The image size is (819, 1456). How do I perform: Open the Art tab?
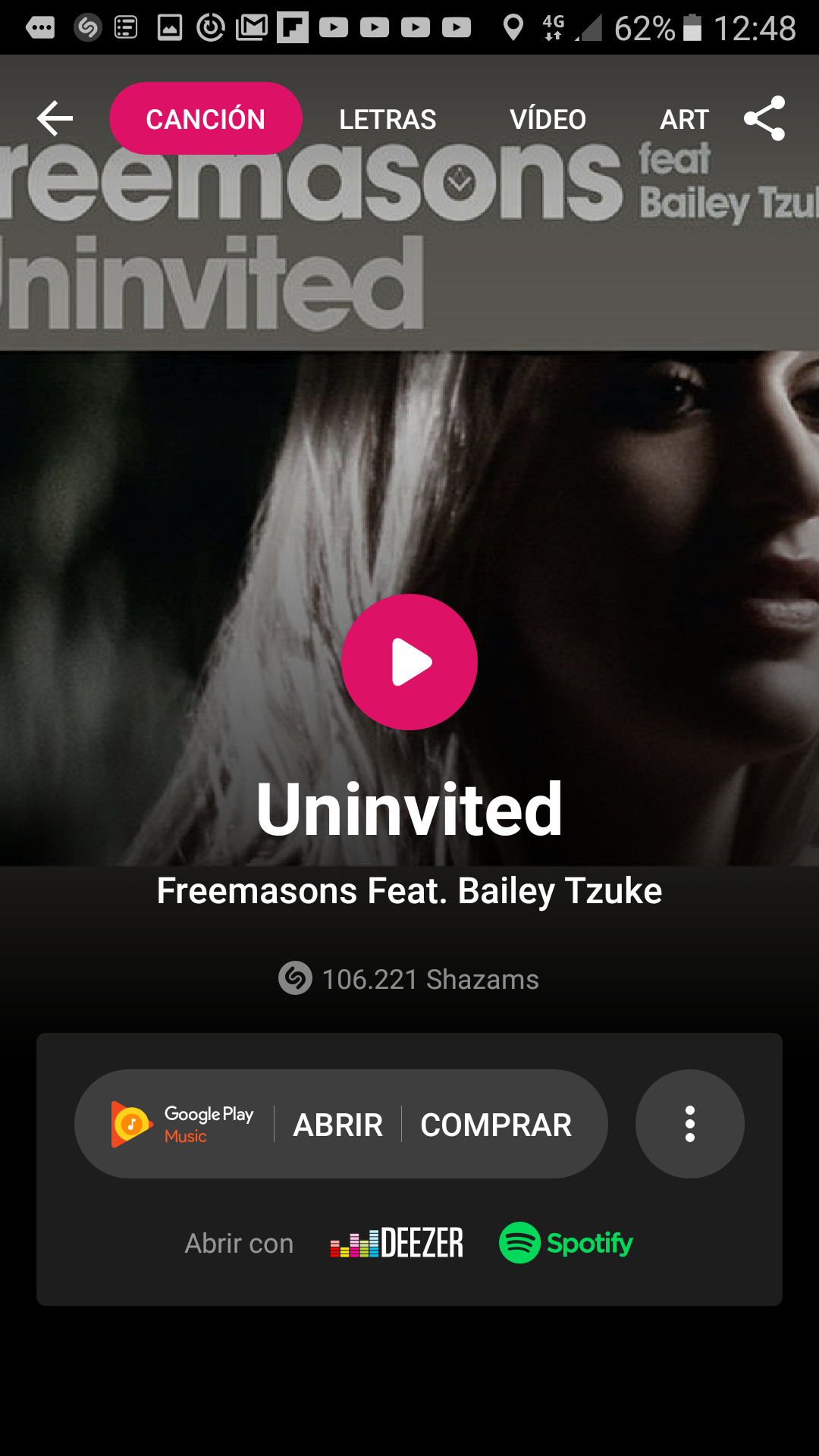pyautogui.click(x=684, y=119)
